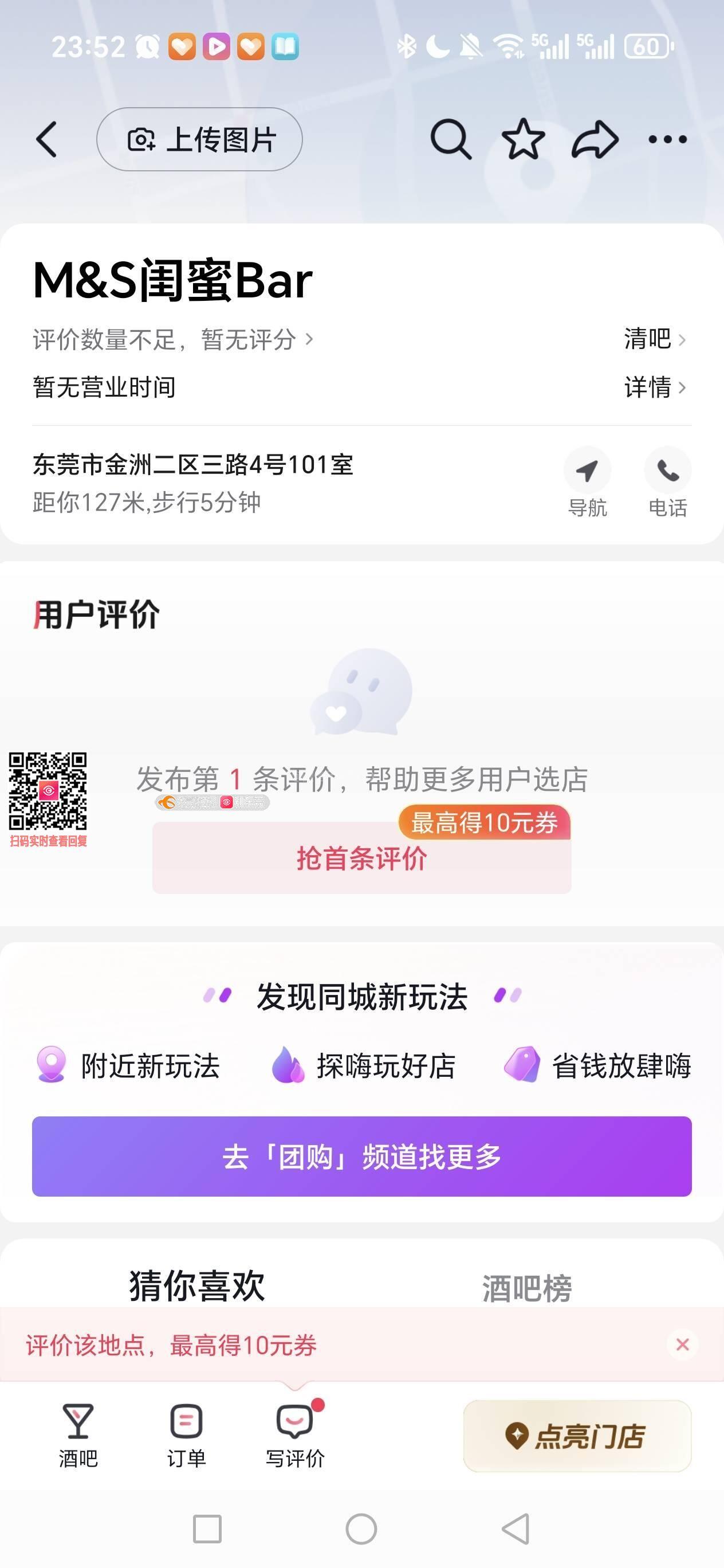The image size is (724, 1568).
Task: Open 附近新玩法
Action: 128,1066
